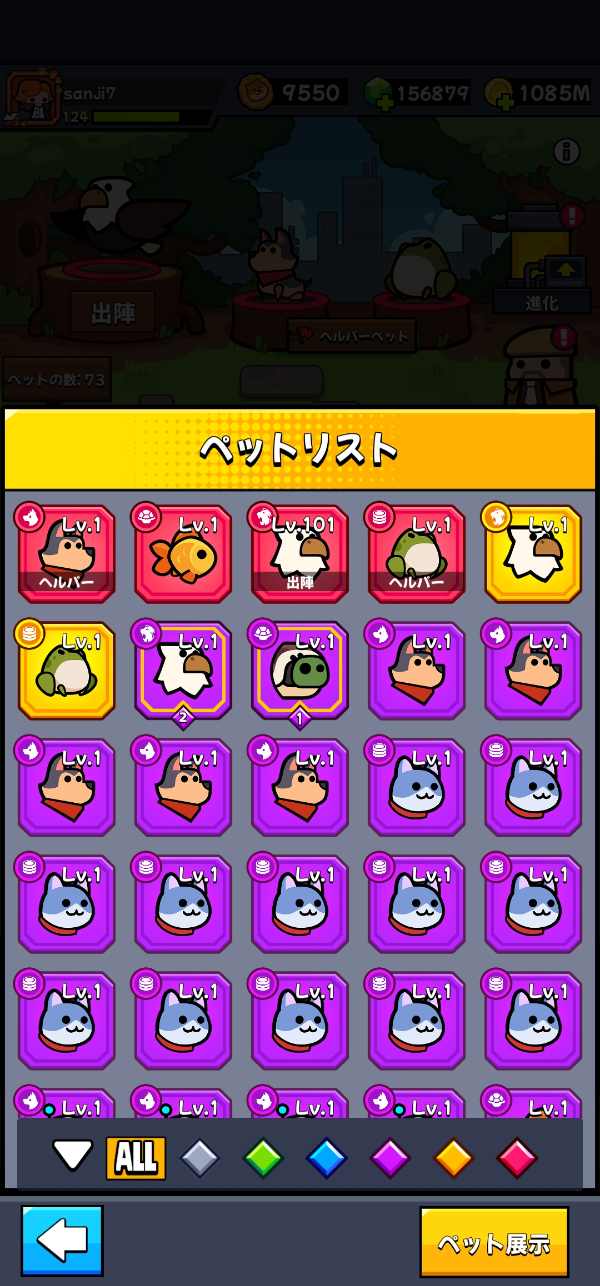Filter pets by the red diamond rarity
Image resolution: width=600 pixels, height=1286 pixels.
[x=517, y=1158]
